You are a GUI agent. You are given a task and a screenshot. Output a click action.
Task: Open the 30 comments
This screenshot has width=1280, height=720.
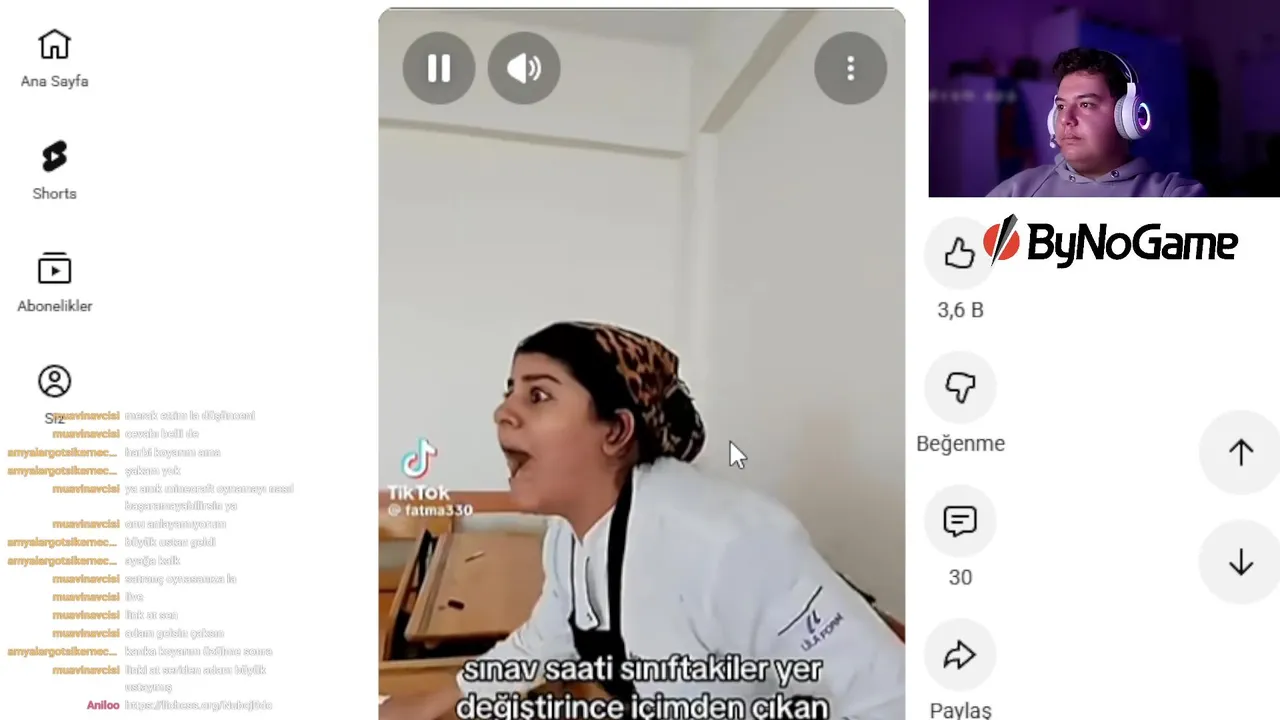coord(960,521)
